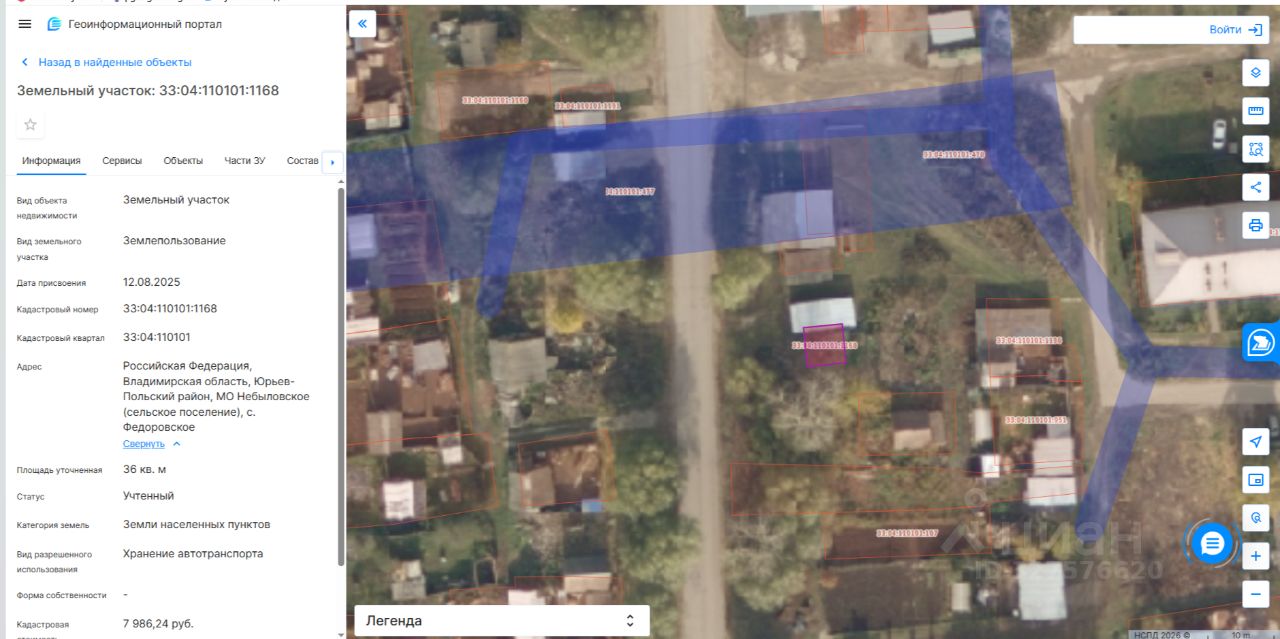The width and height of the screenshot is (1280, 639).
Task: Add the land plot to favorites
Action: tap(30, 125)
